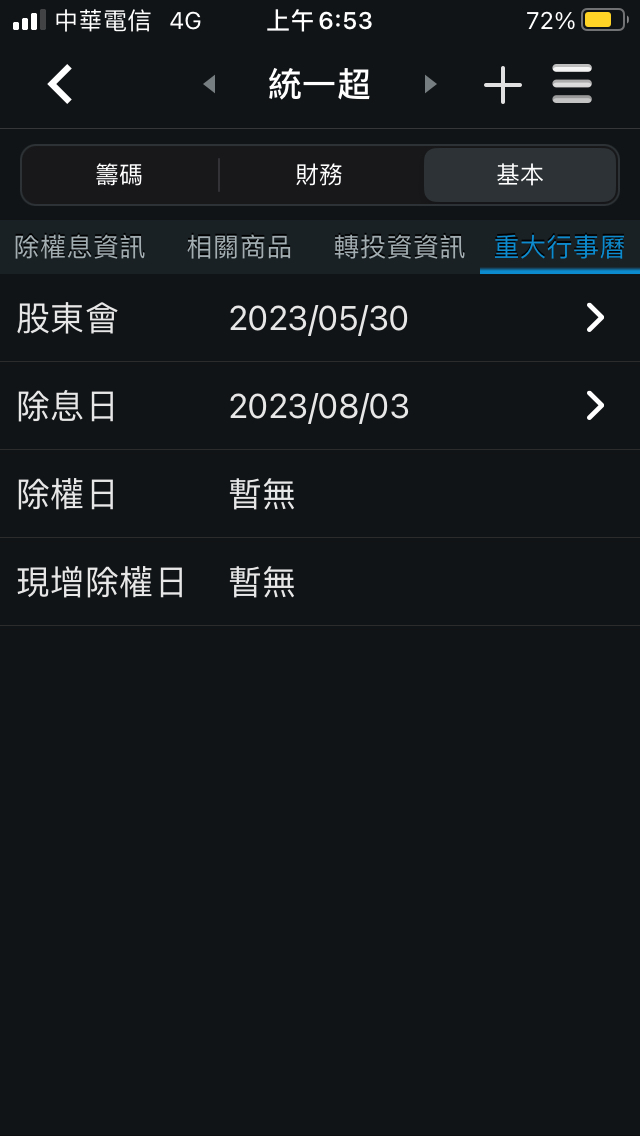
Task: Open the hamburger menu
Action: point(572,84)
